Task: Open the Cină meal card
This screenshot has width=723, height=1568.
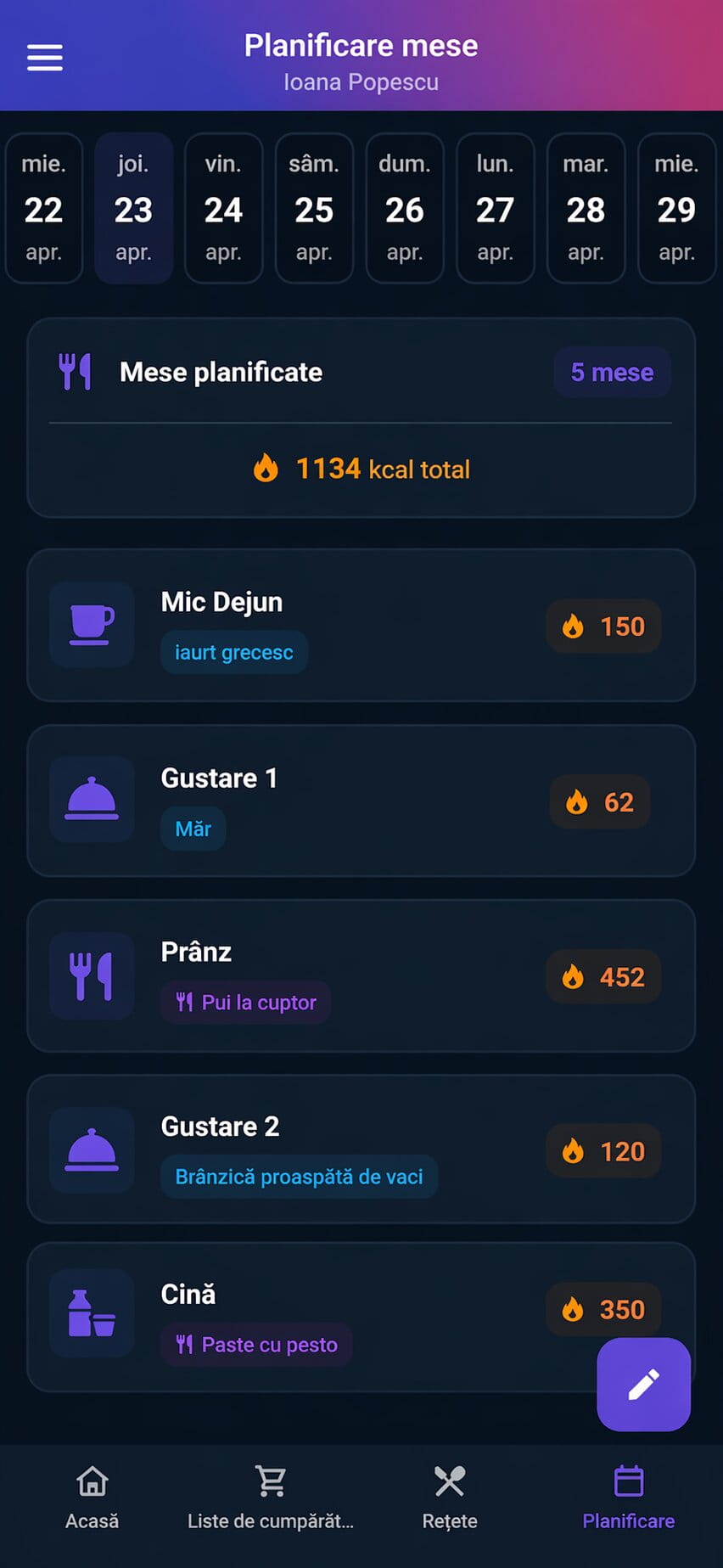Action: point(339,1316)
